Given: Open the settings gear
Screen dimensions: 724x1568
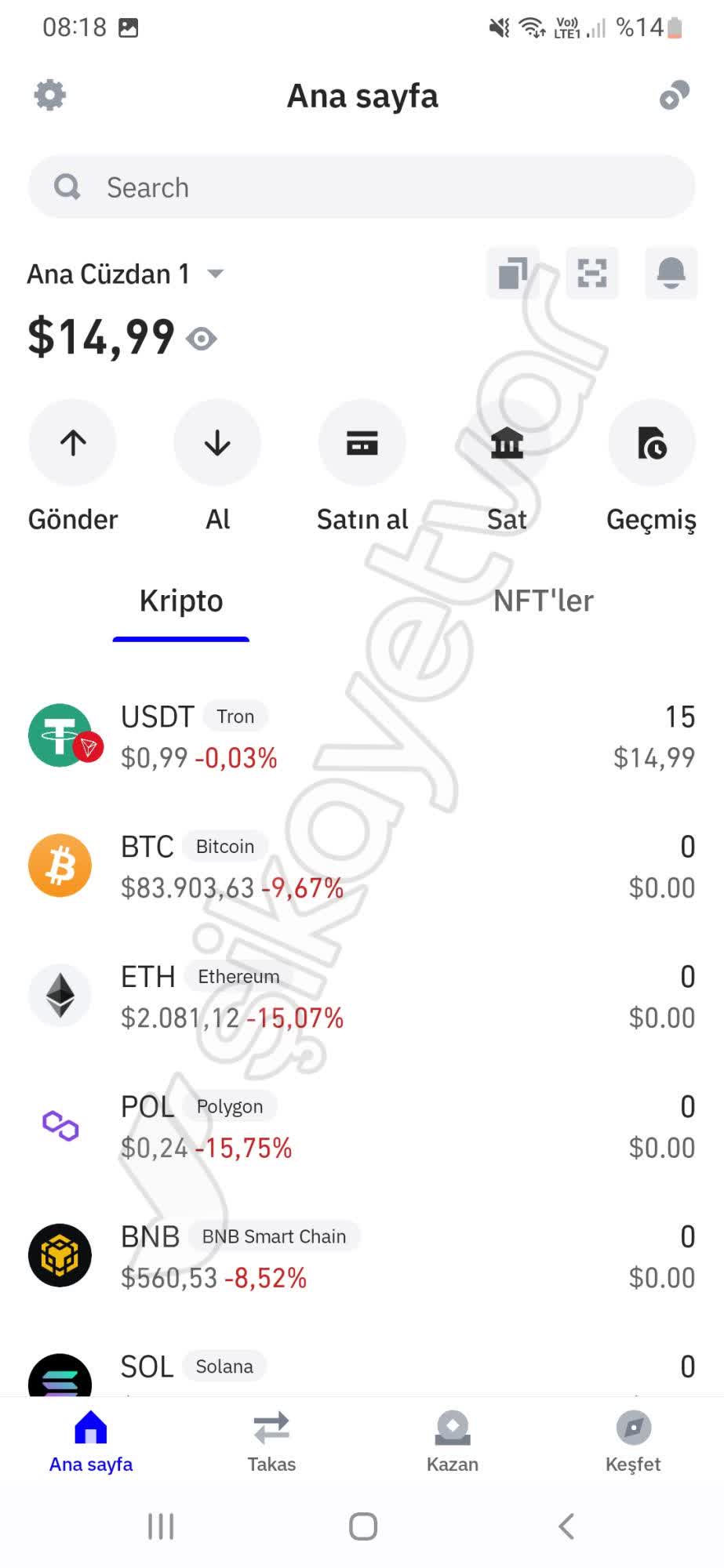Looking at the screenshot, I should coord(49,95).
